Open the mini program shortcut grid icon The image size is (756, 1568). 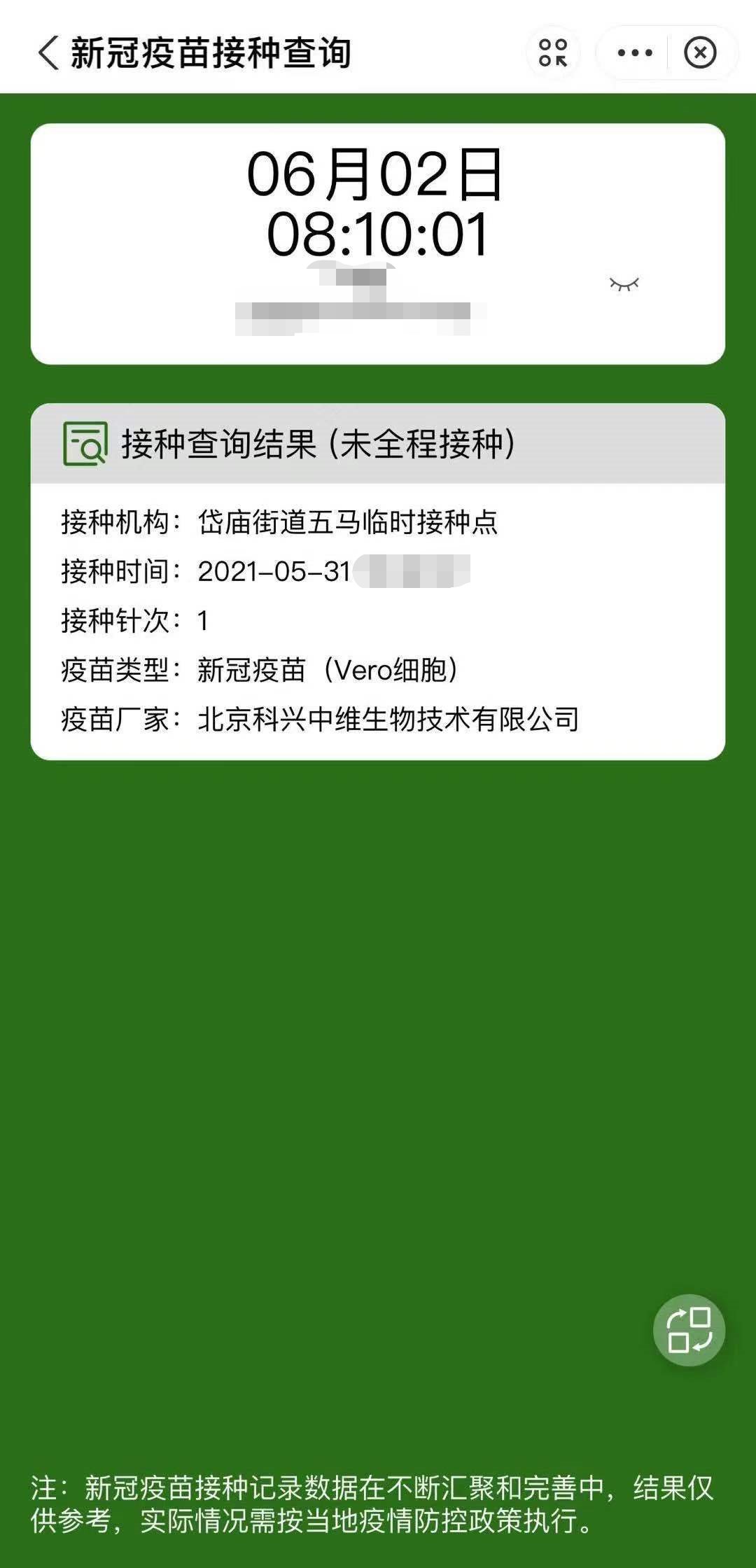coord(553,52)
